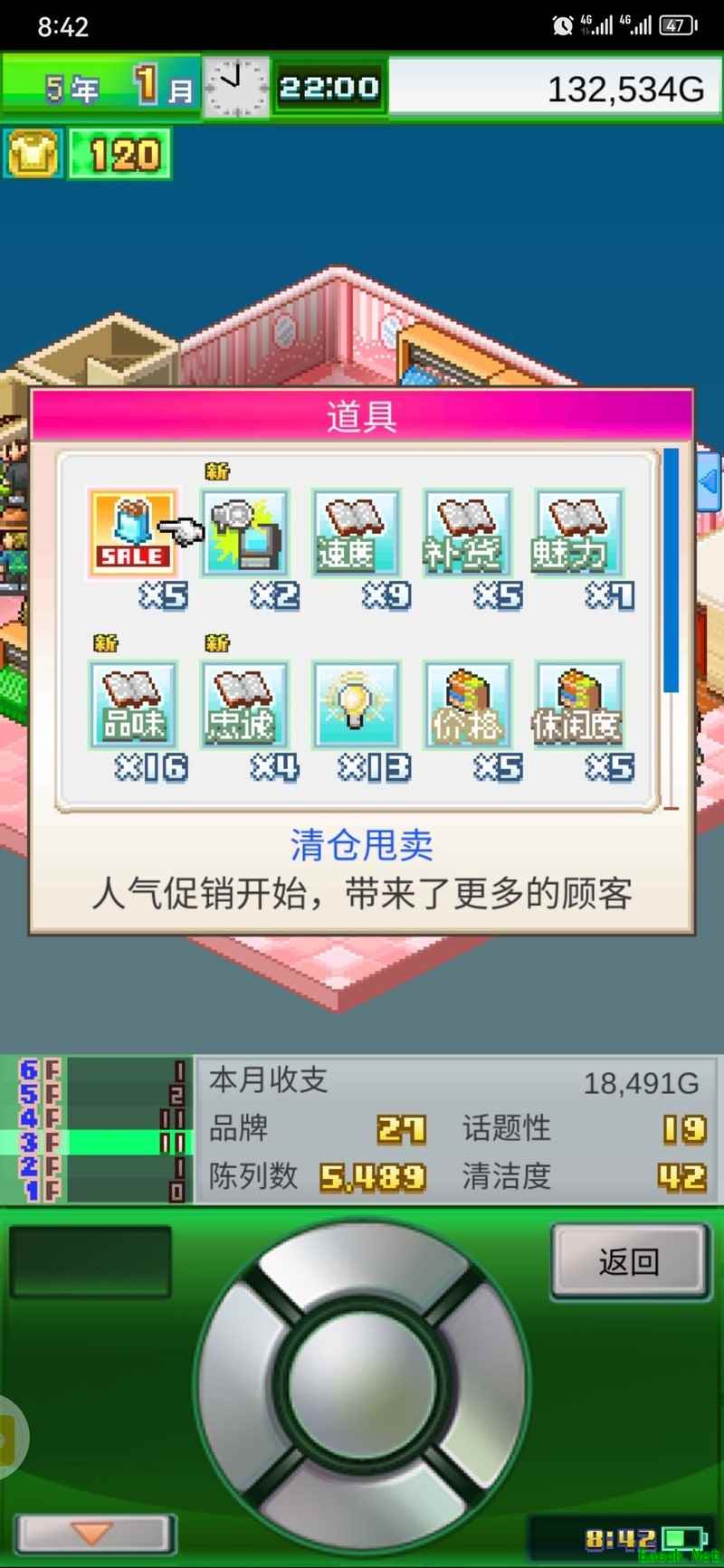Pick the 休闲度 item

click(x=578, y=706)
